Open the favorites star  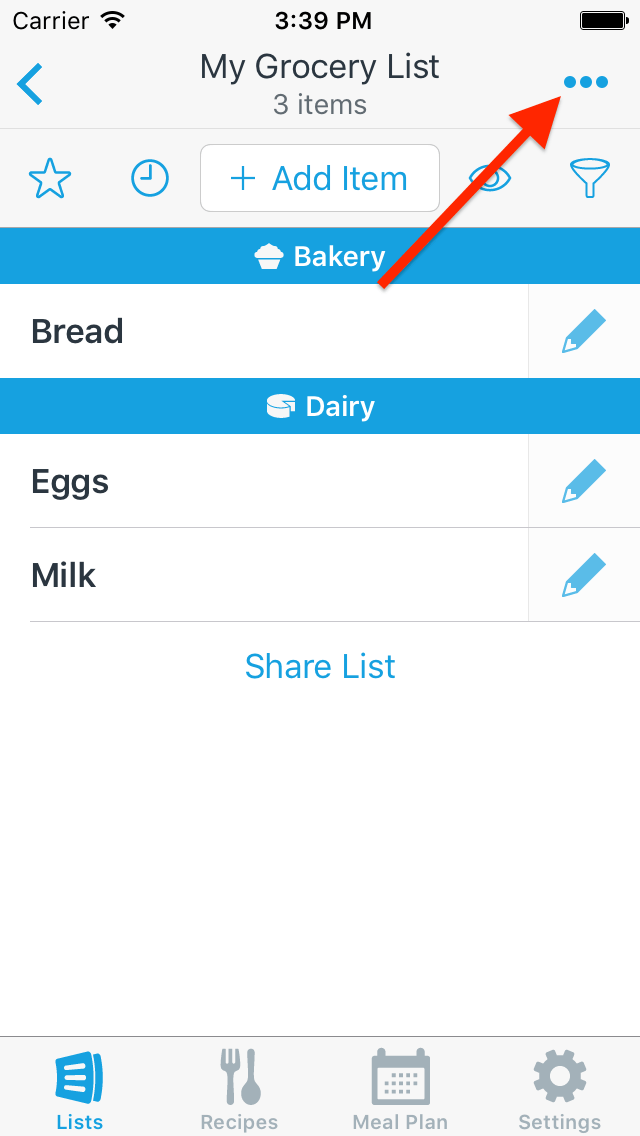click(x=50, y=179)
